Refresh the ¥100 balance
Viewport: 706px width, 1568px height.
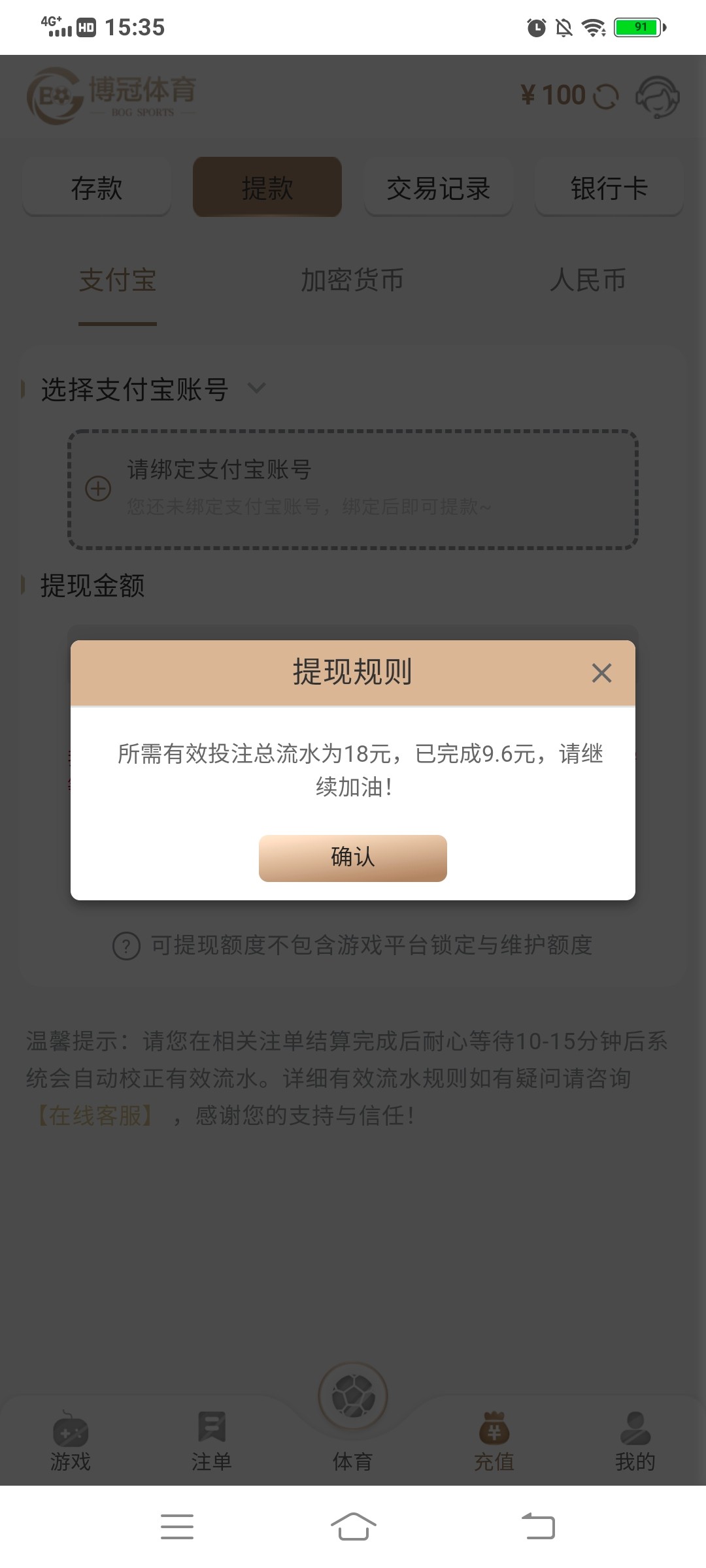point(606,97)
